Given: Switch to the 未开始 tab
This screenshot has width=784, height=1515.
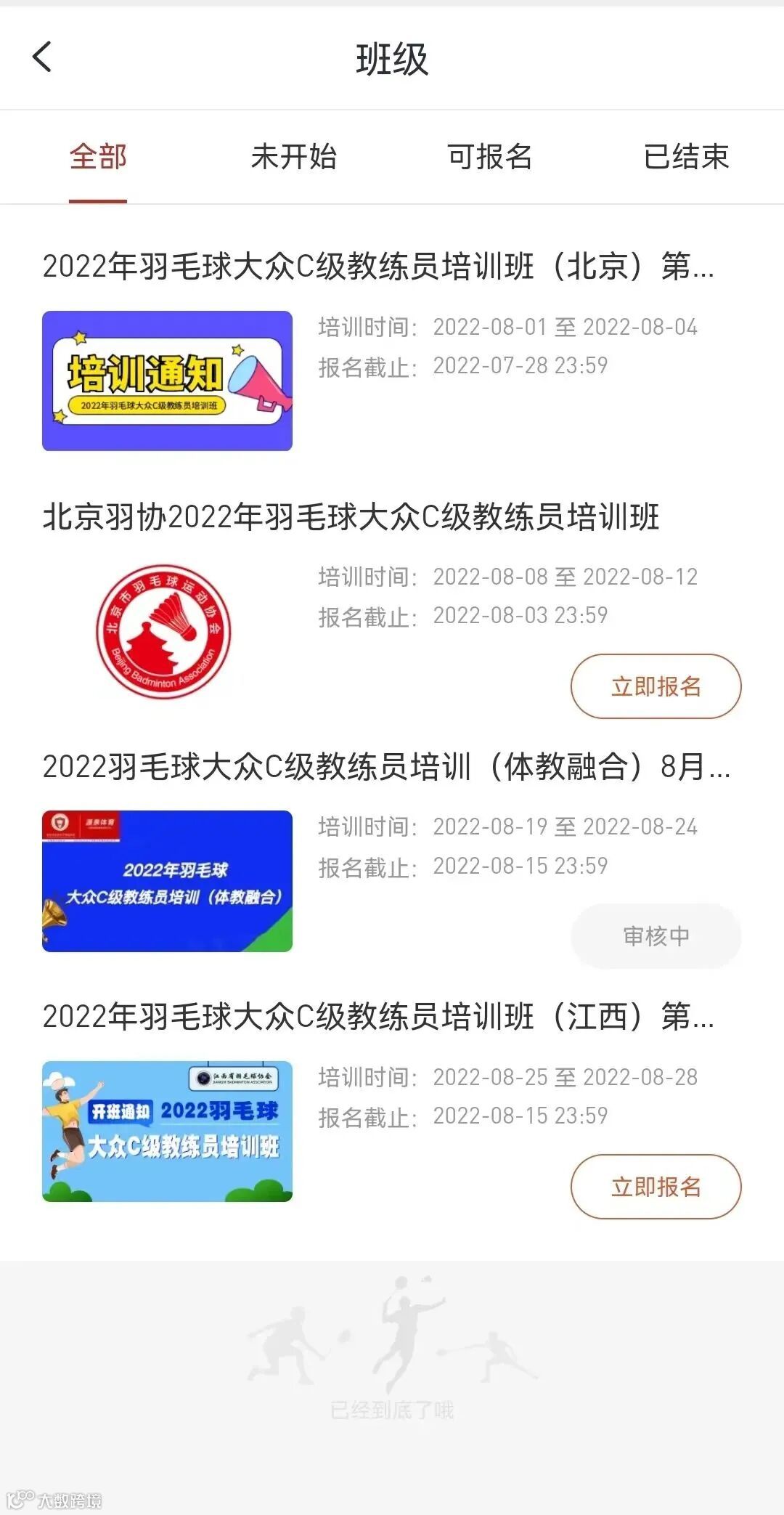Looking at the screenshot, I should [294, 157].
